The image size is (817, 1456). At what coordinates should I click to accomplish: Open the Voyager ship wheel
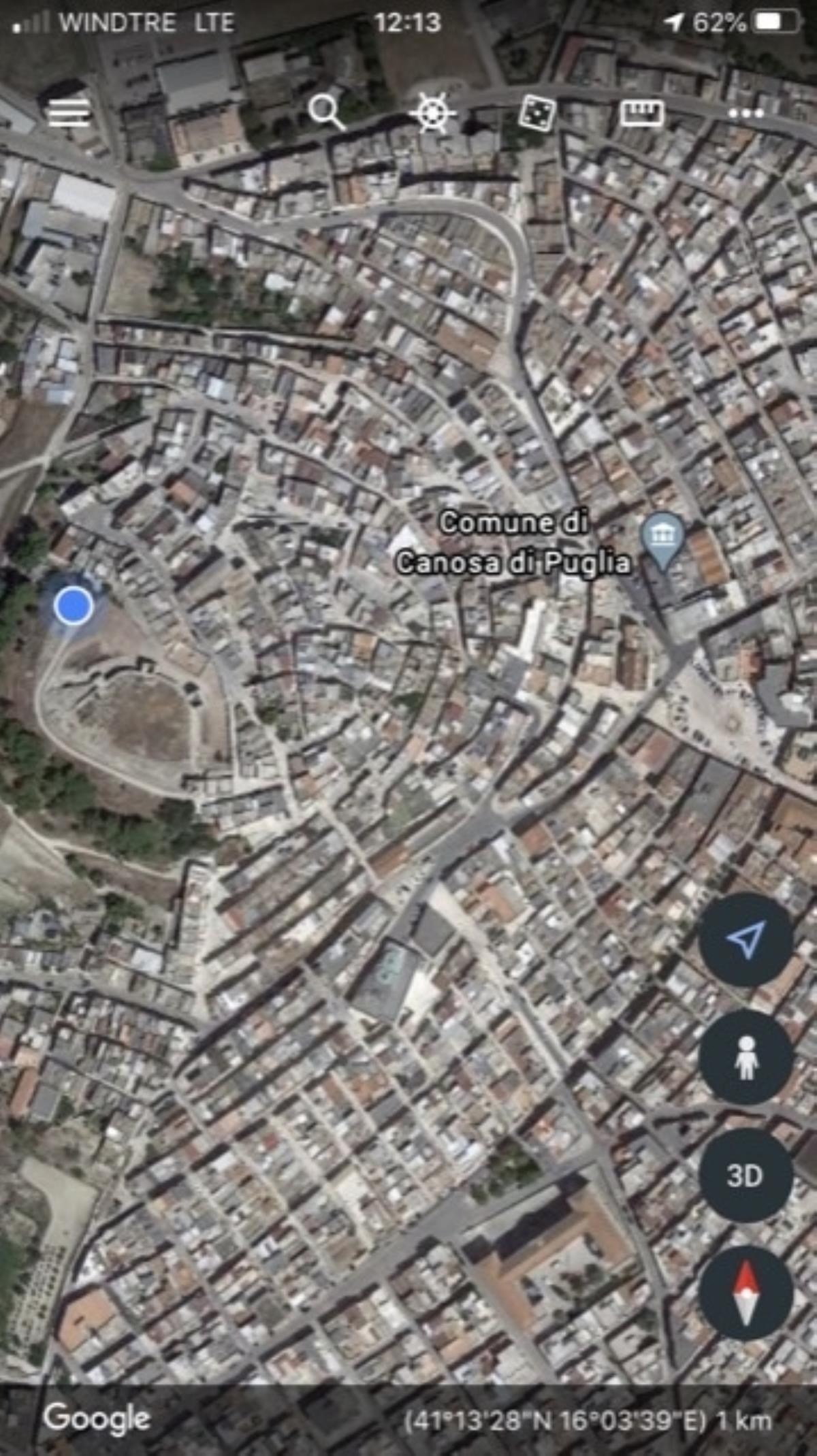[432, 112]
